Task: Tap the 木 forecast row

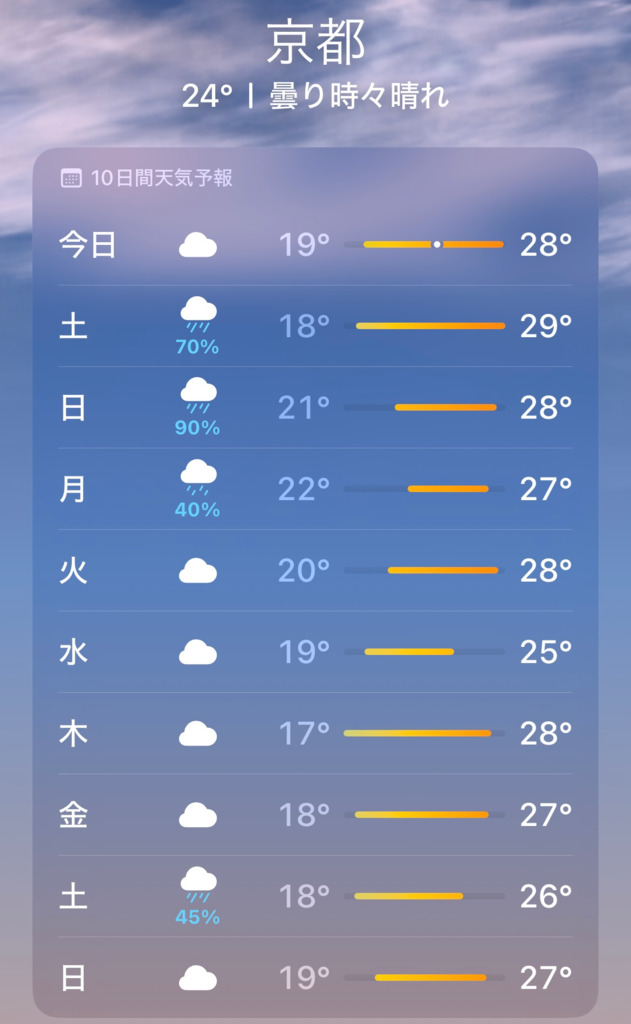Action: (x=315, y=734)
